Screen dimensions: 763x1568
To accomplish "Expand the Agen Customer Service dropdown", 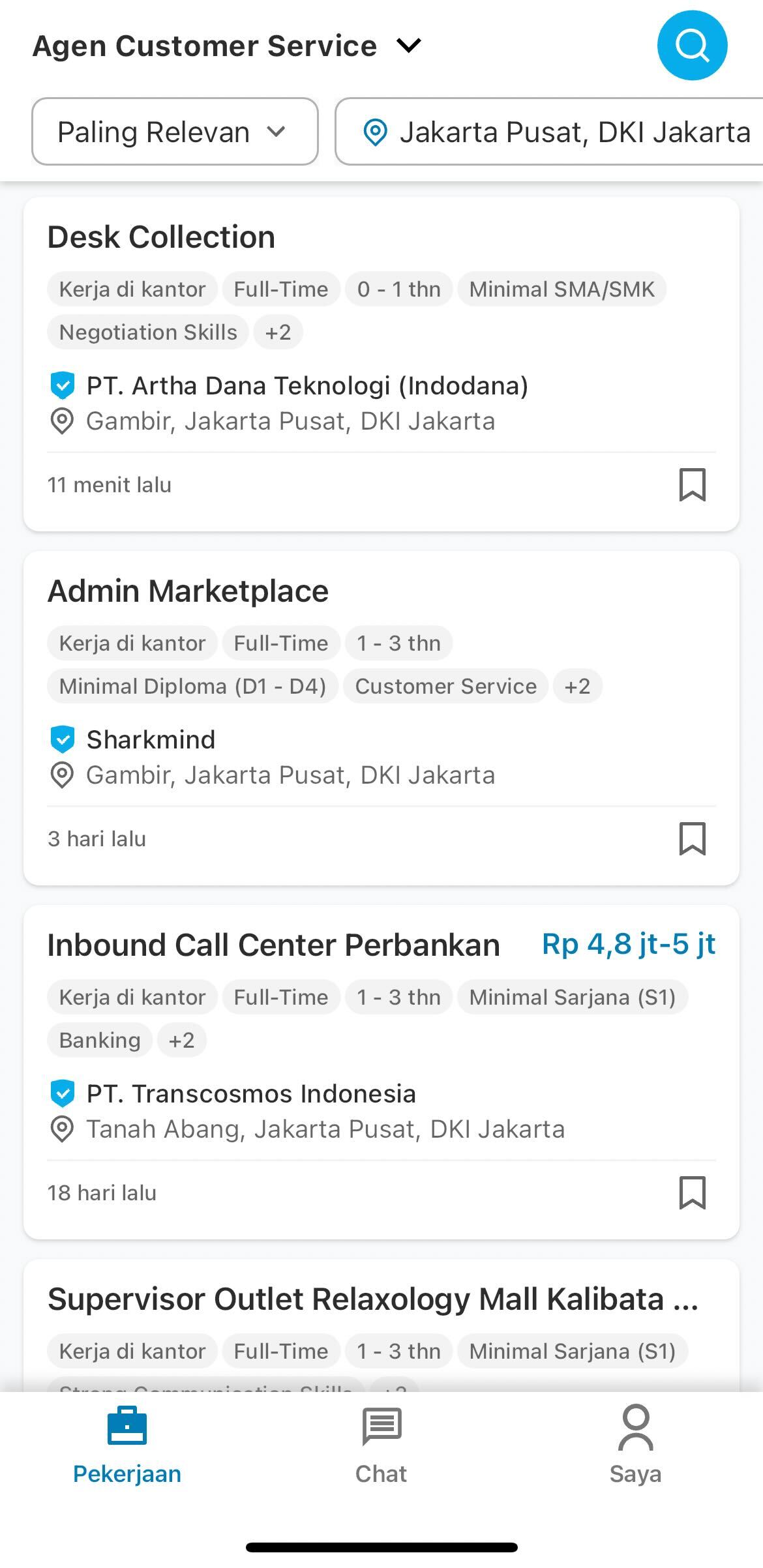I will coord(228,46).
